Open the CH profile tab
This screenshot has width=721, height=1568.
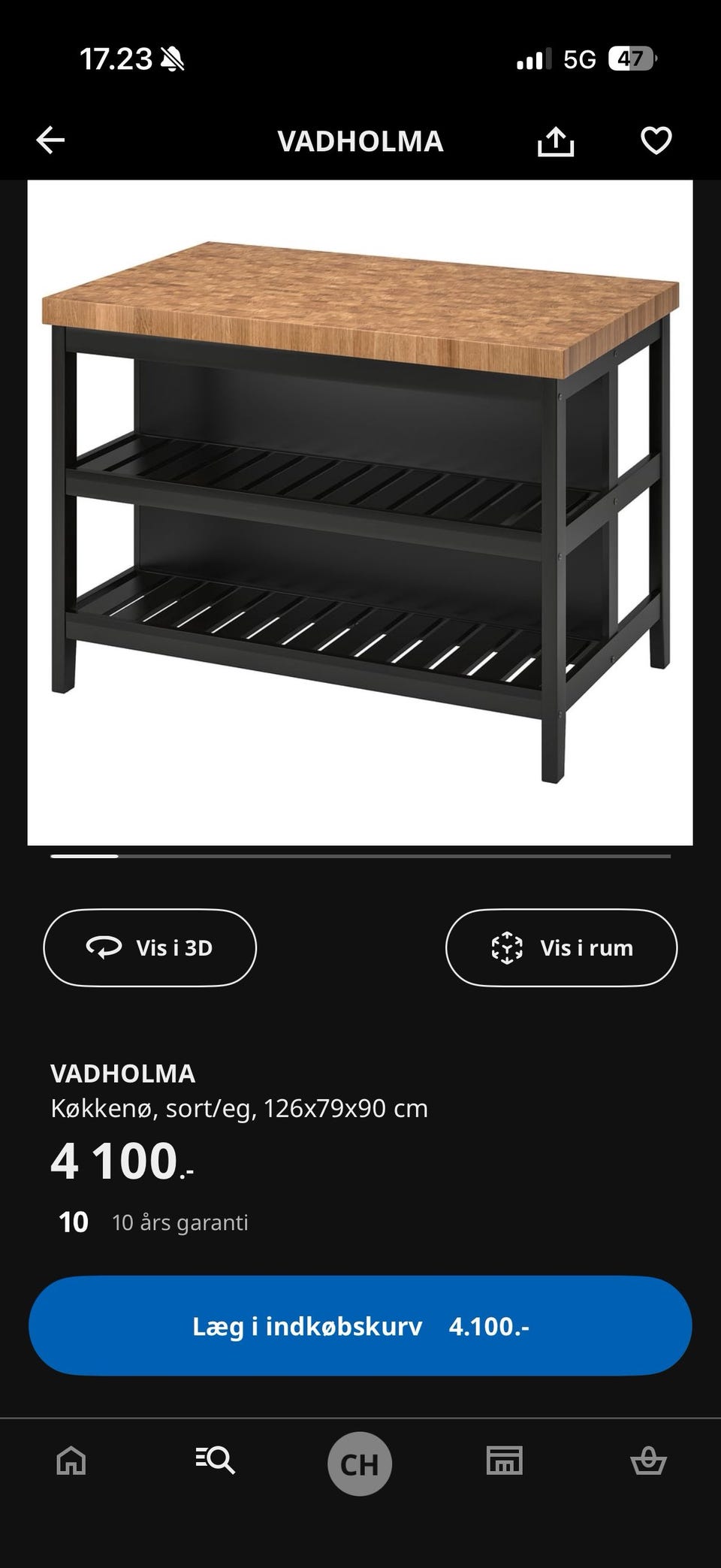click(360, 1464)
